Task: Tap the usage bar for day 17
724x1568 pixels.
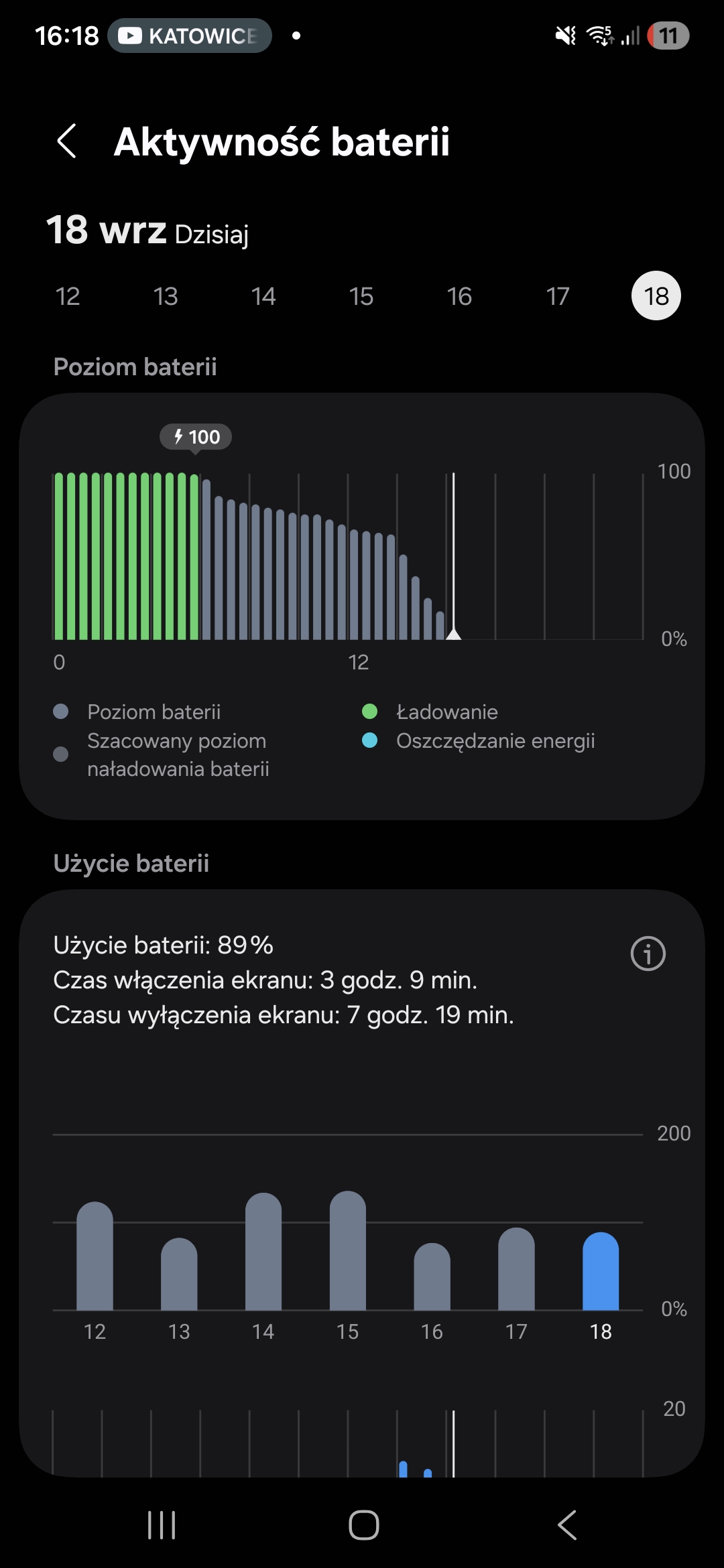Action: pos(516,1269)
